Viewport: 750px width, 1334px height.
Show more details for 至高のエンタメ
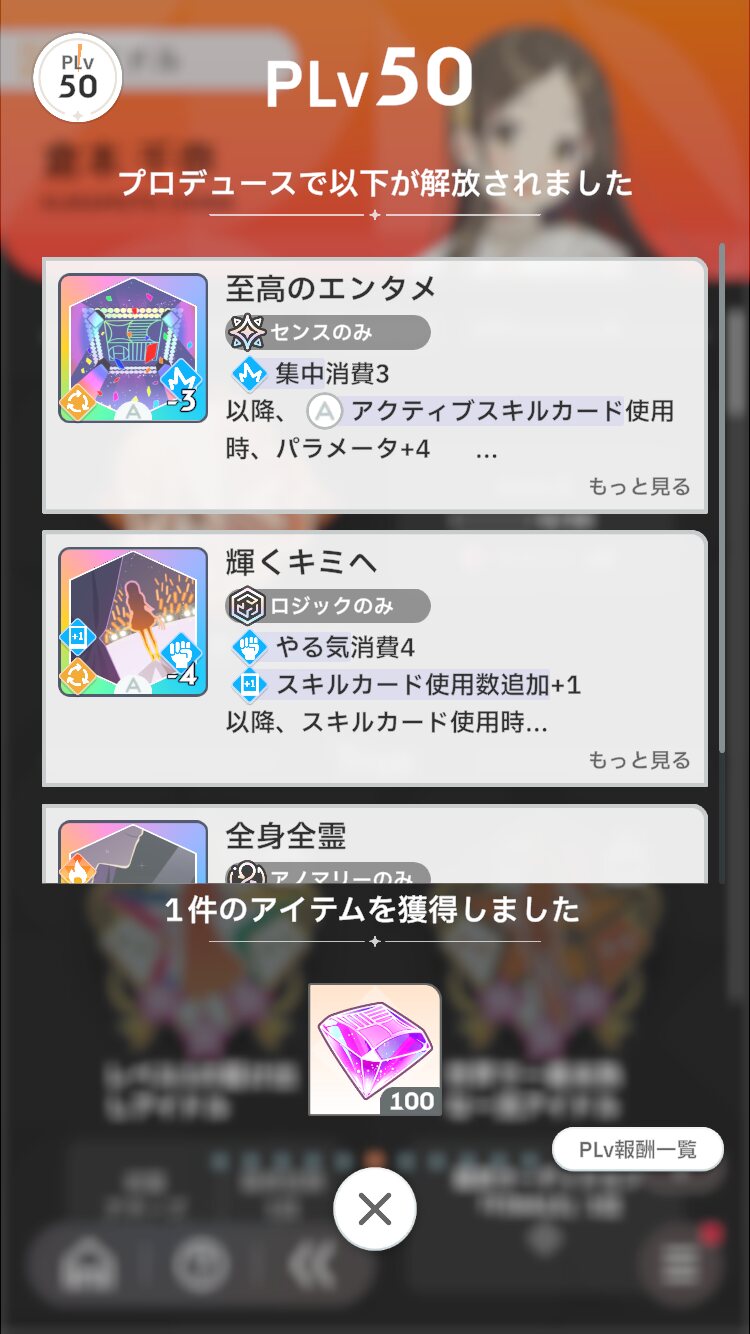pyautogui.click(x=639, y=487)
